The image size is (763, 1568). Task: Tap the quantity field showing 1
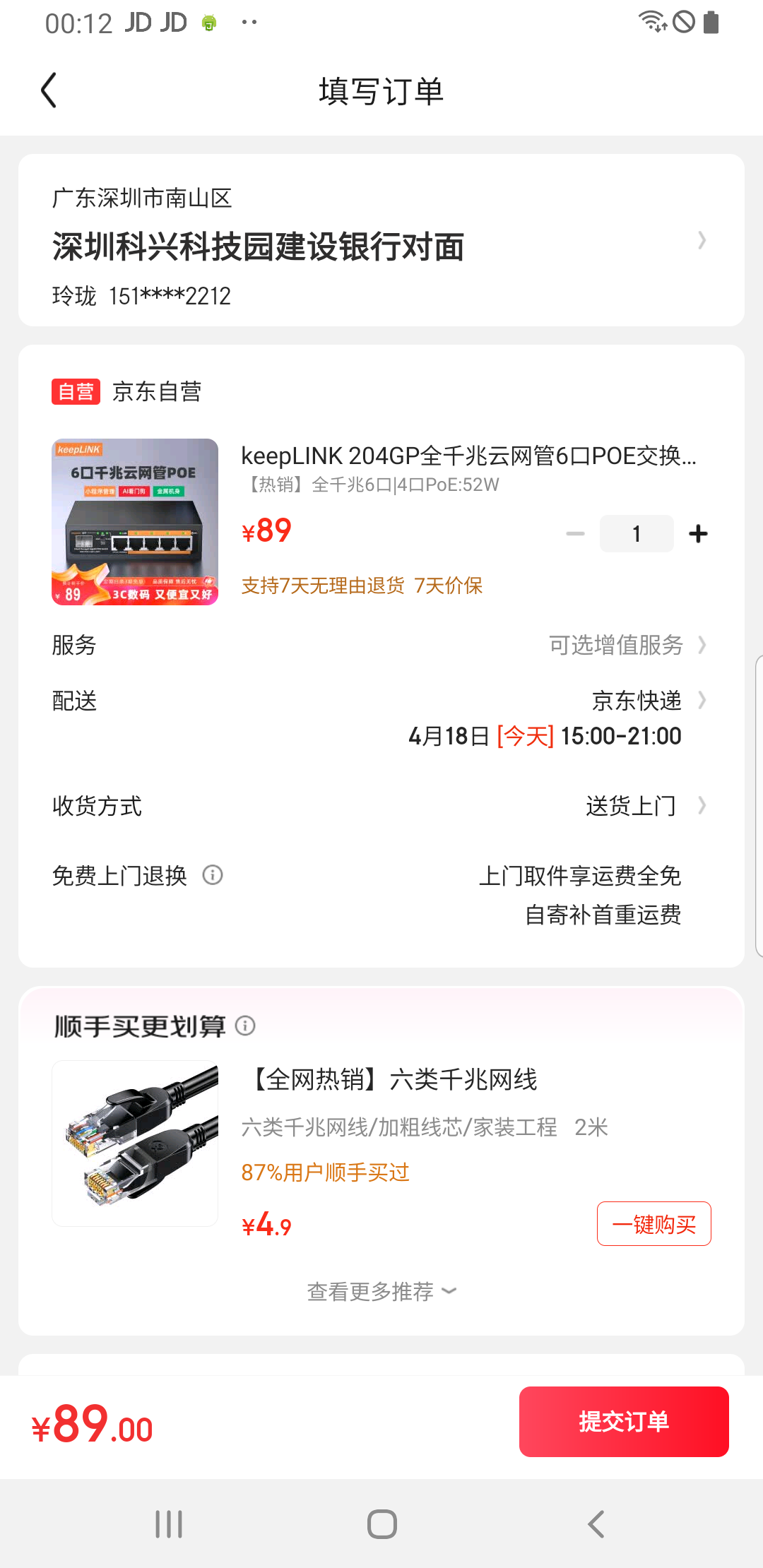(636, 533)
